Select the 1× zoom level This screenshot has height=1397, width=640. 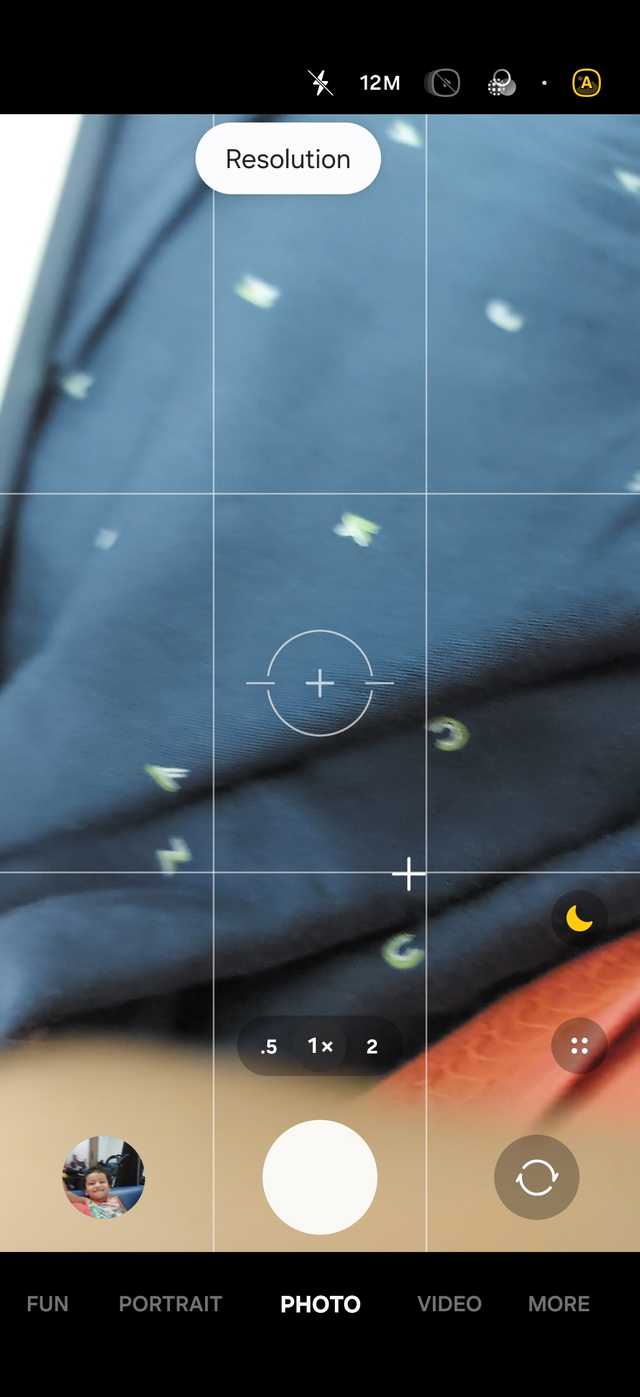tap(320, 1047)
